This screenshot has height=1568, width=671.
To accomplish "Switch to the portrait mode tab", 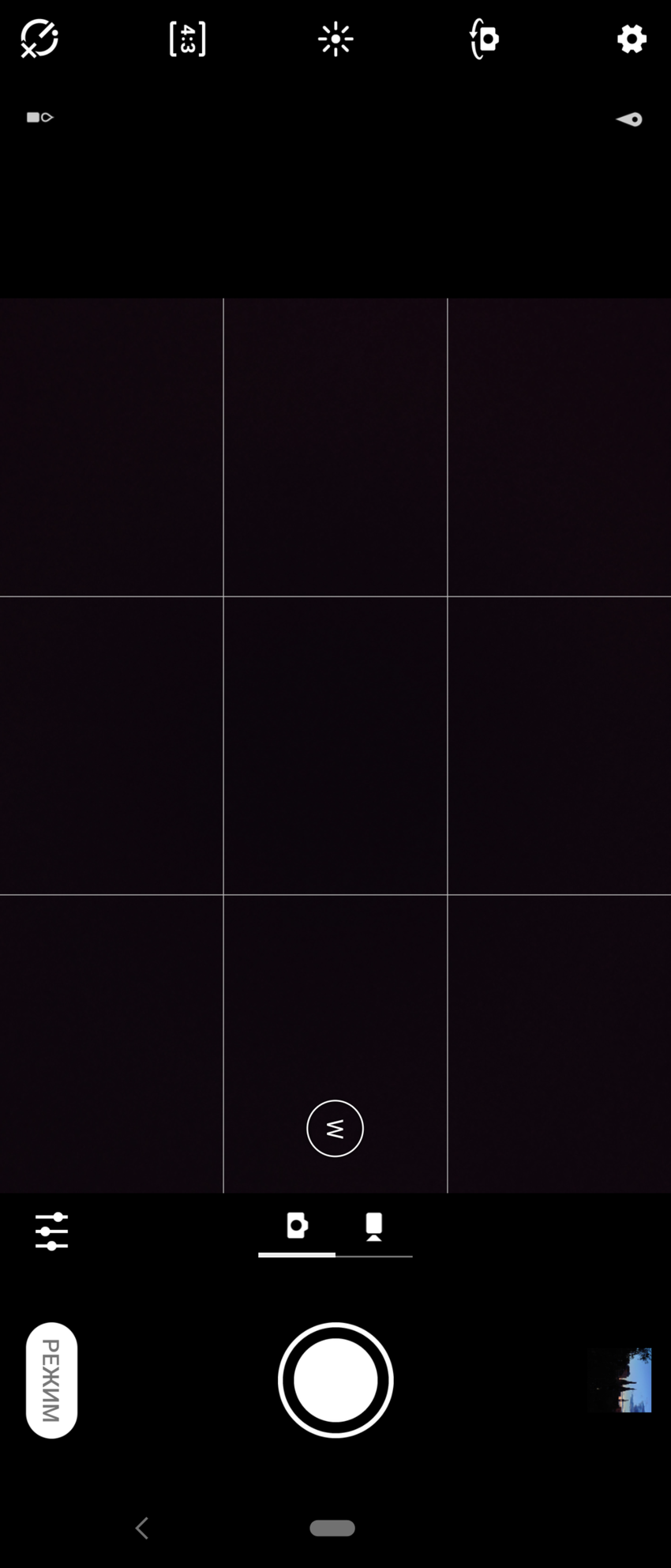I will (x=374, y=1227).
